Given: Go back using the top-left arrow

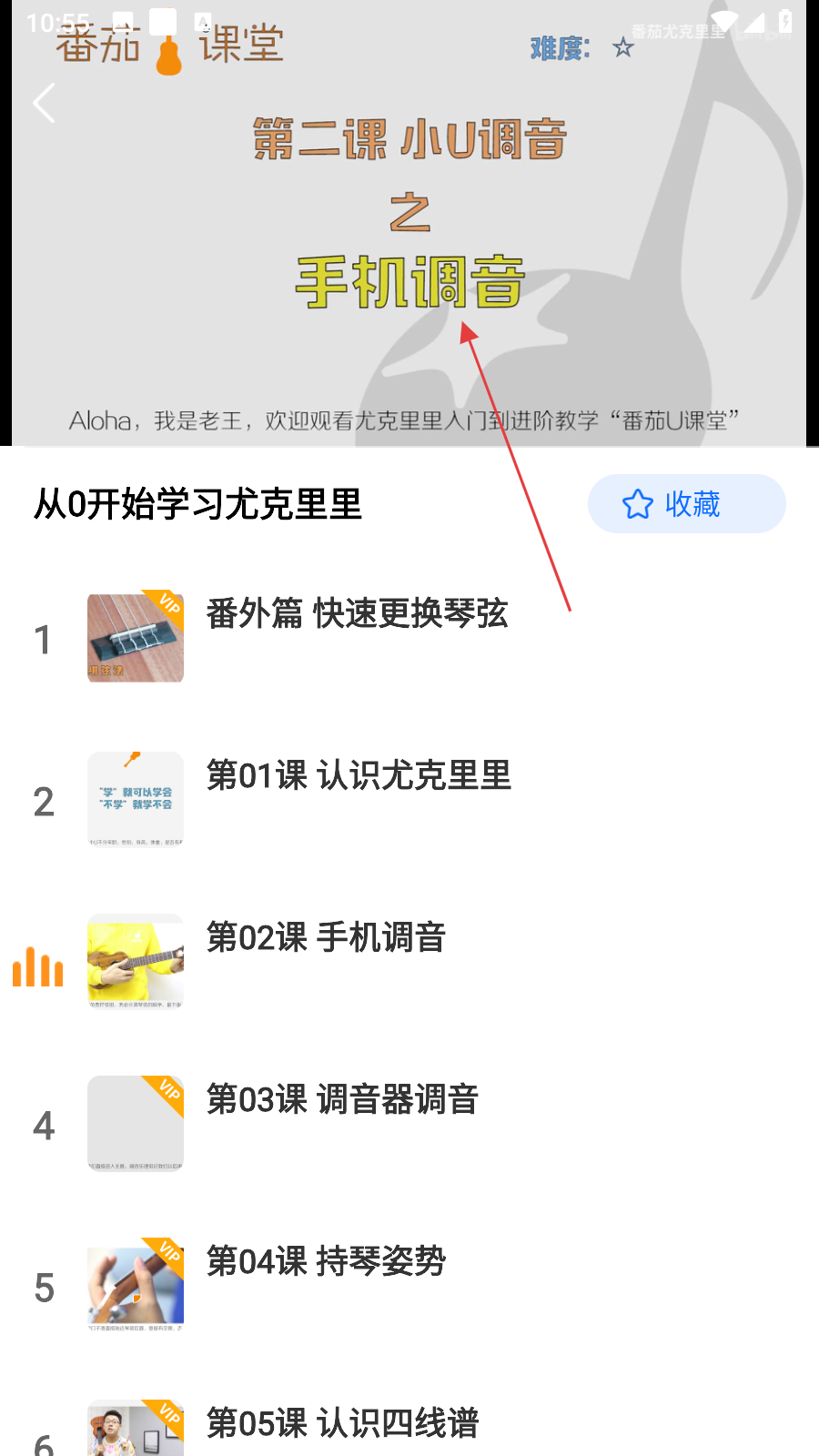Looking at the screenshot, I should point(44,103).
